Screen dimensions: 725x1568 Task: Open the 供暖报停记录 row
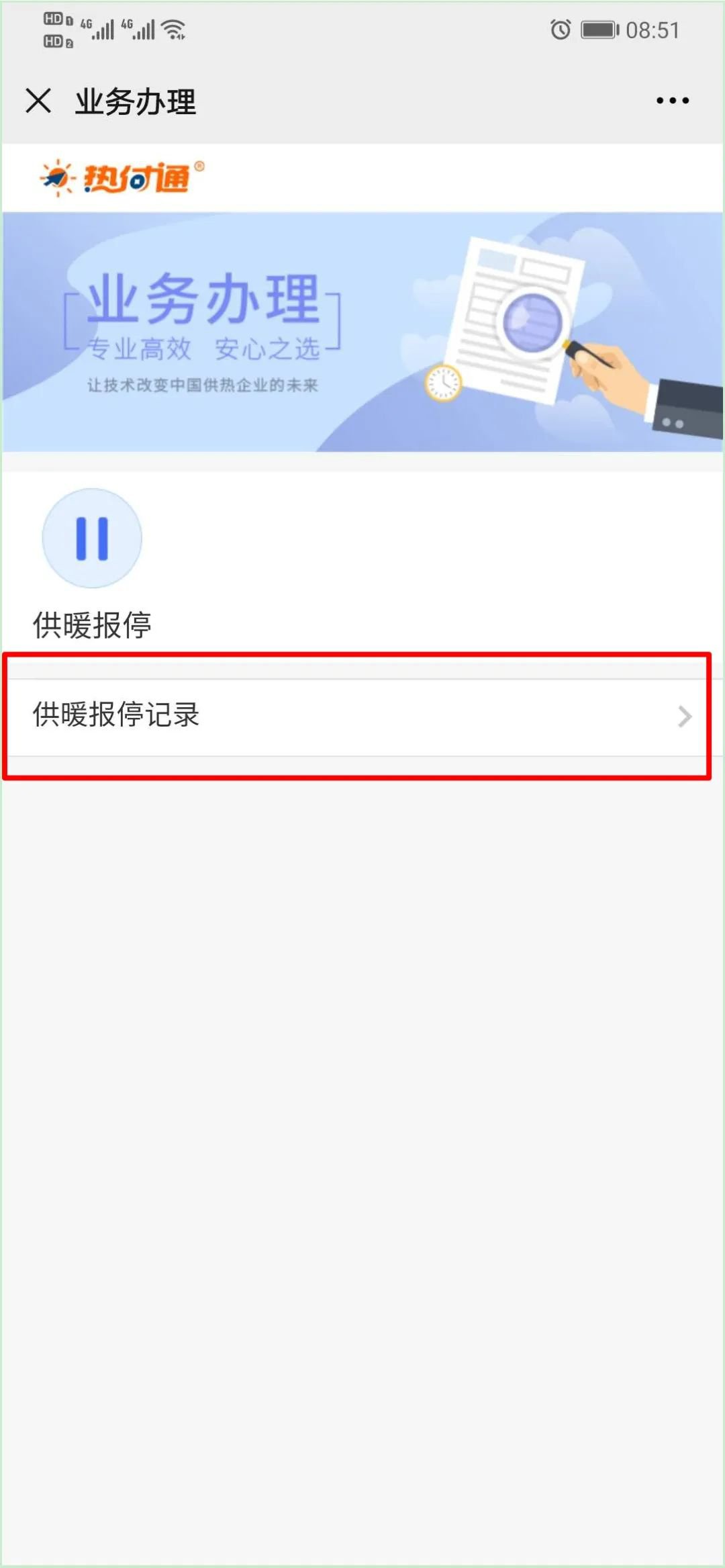356,716
